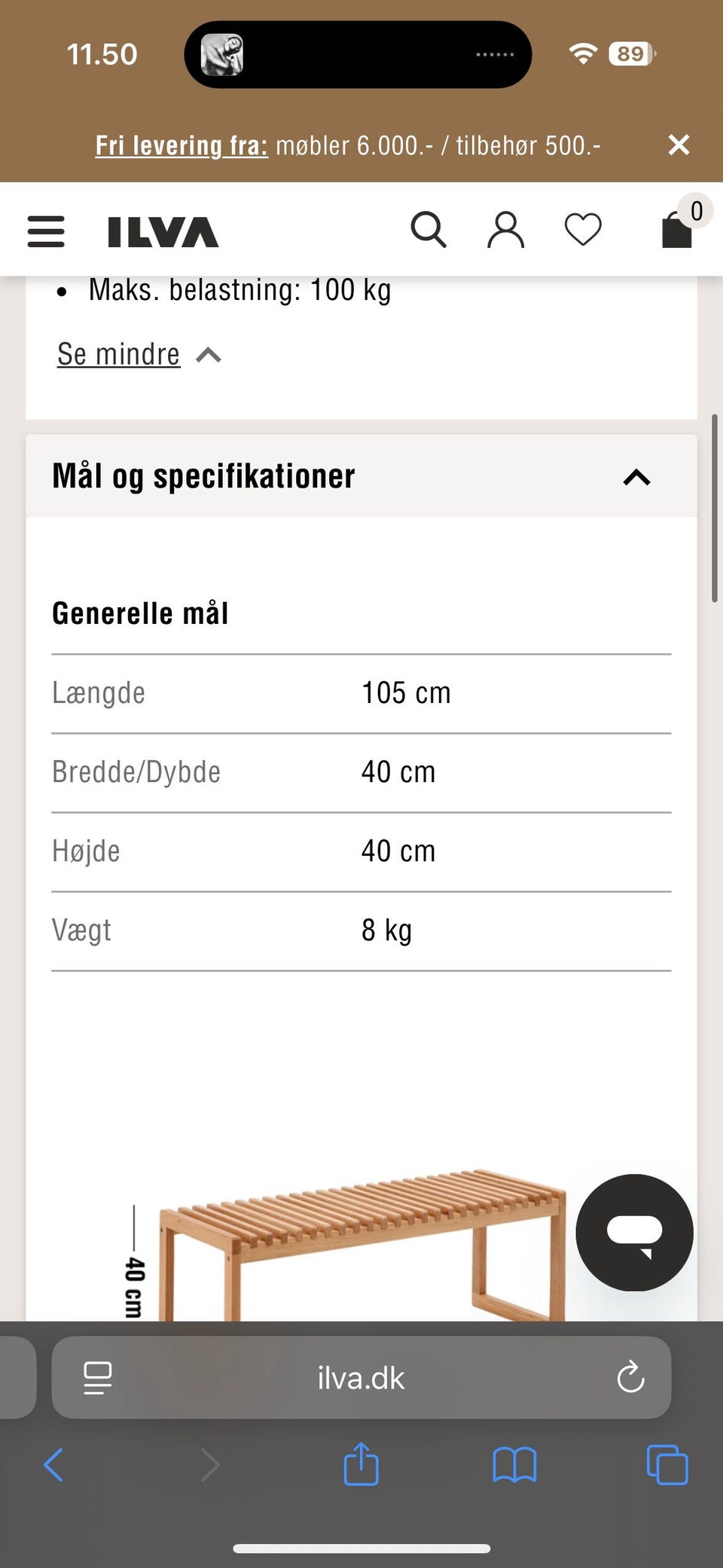Open the wishlist heart icon
The height and width of the screenshot is (1568, 723).
581,230
